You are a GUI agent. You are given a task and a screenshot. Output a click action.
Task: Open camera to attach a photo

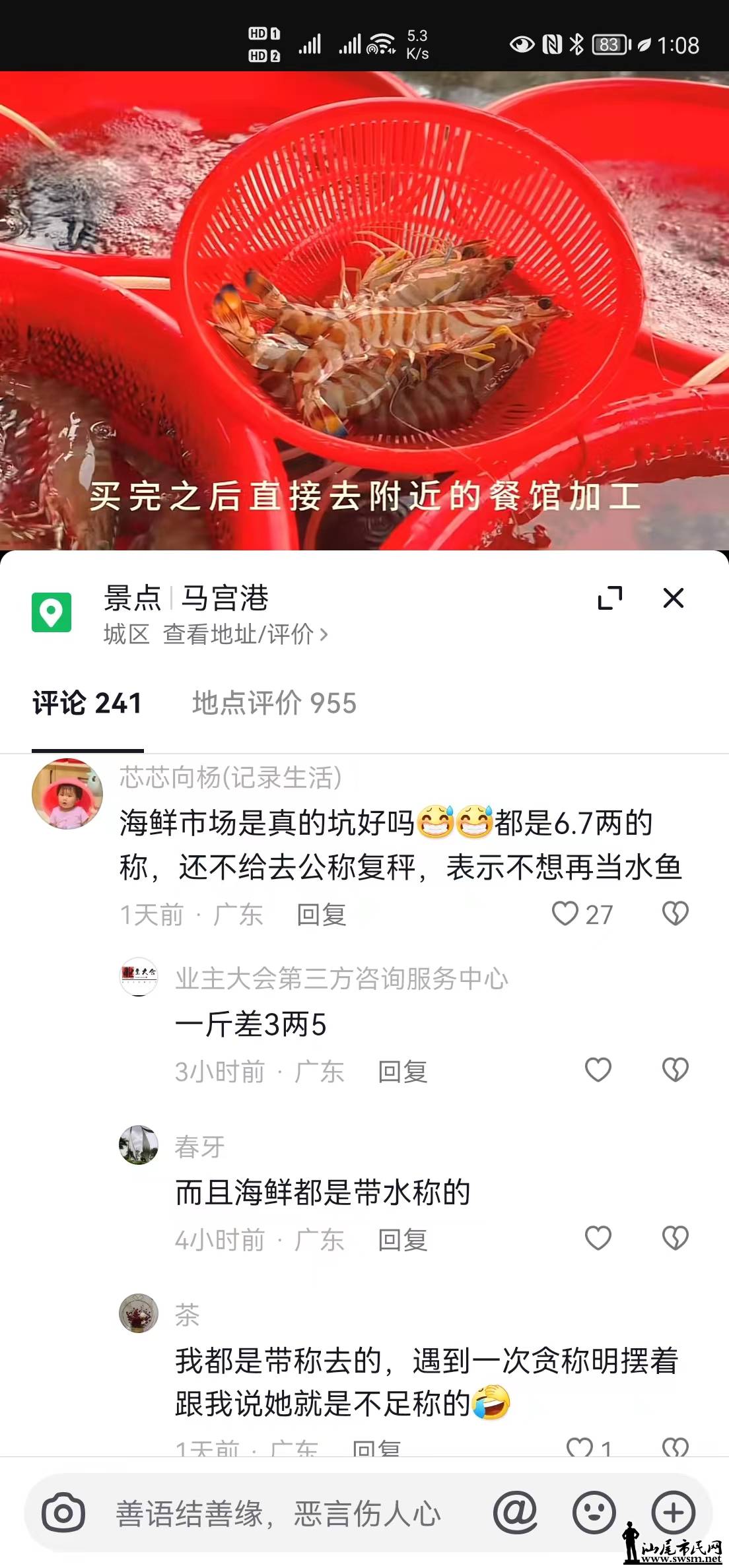[x=63, y=1513]
